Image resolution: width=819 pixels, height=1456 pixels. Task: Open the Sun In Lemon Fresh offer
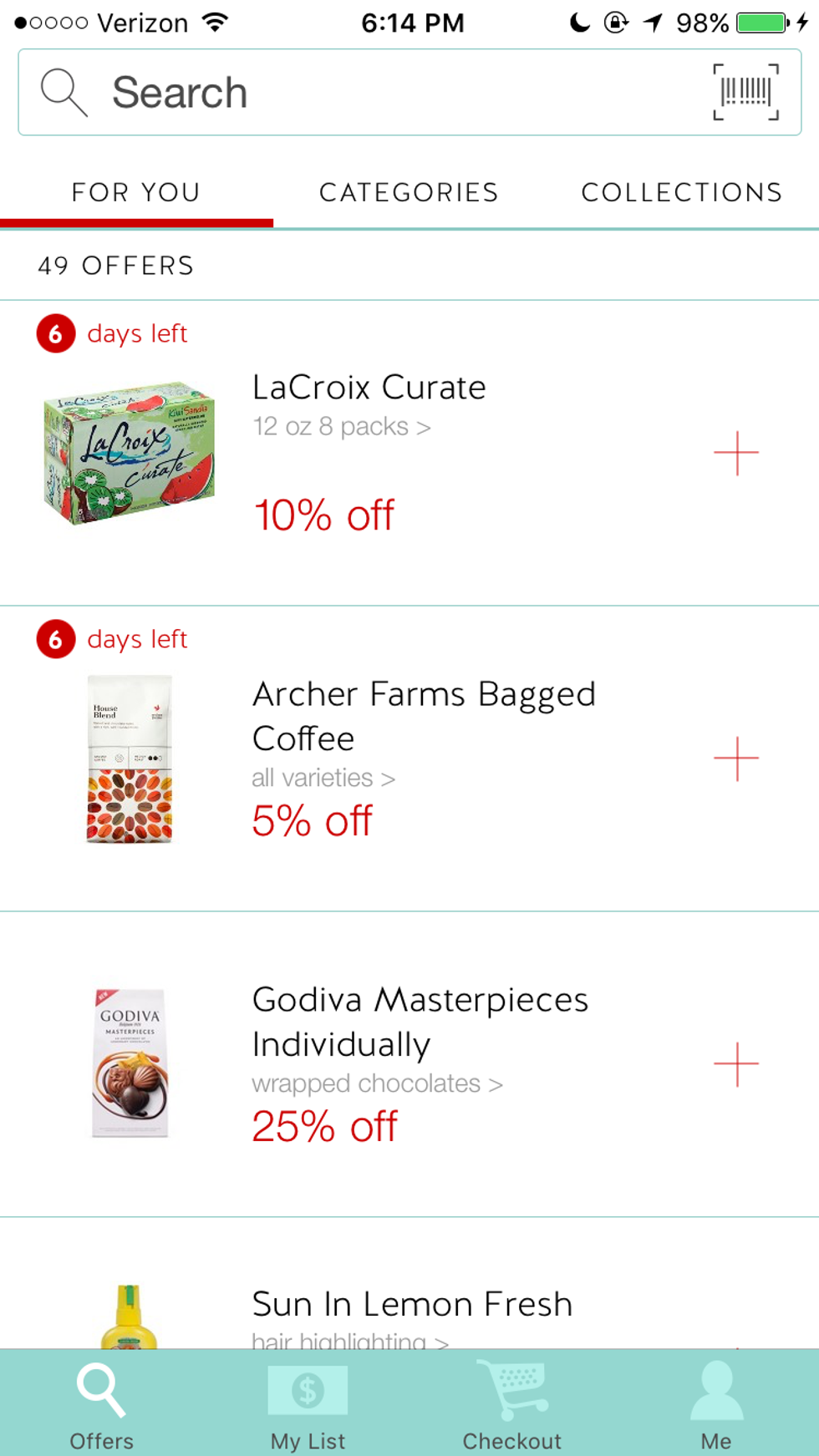pyautogui.click(x=412, y=1305)
